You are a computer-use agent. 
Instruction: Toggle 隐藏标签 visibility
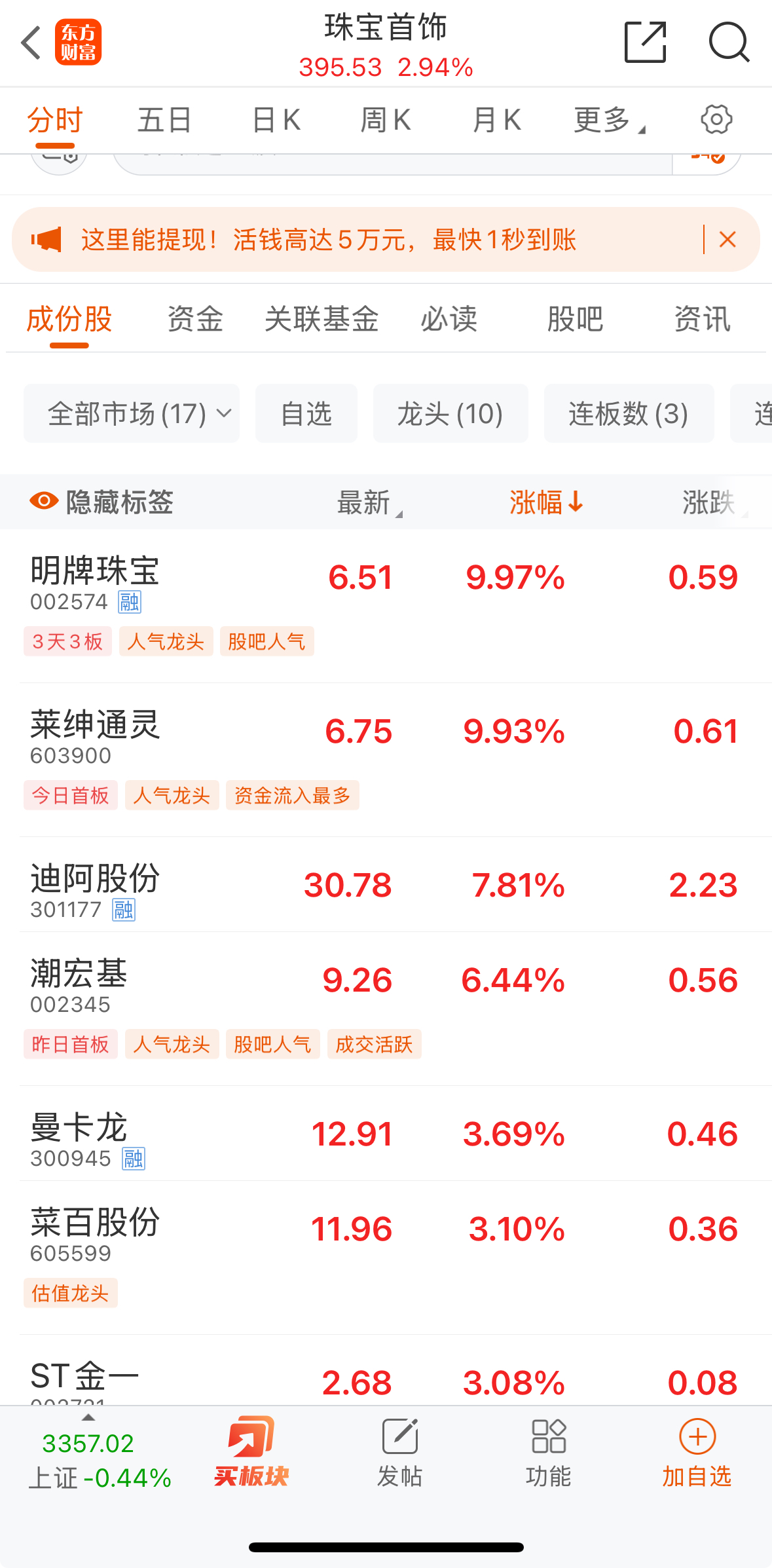click(101, 502)
